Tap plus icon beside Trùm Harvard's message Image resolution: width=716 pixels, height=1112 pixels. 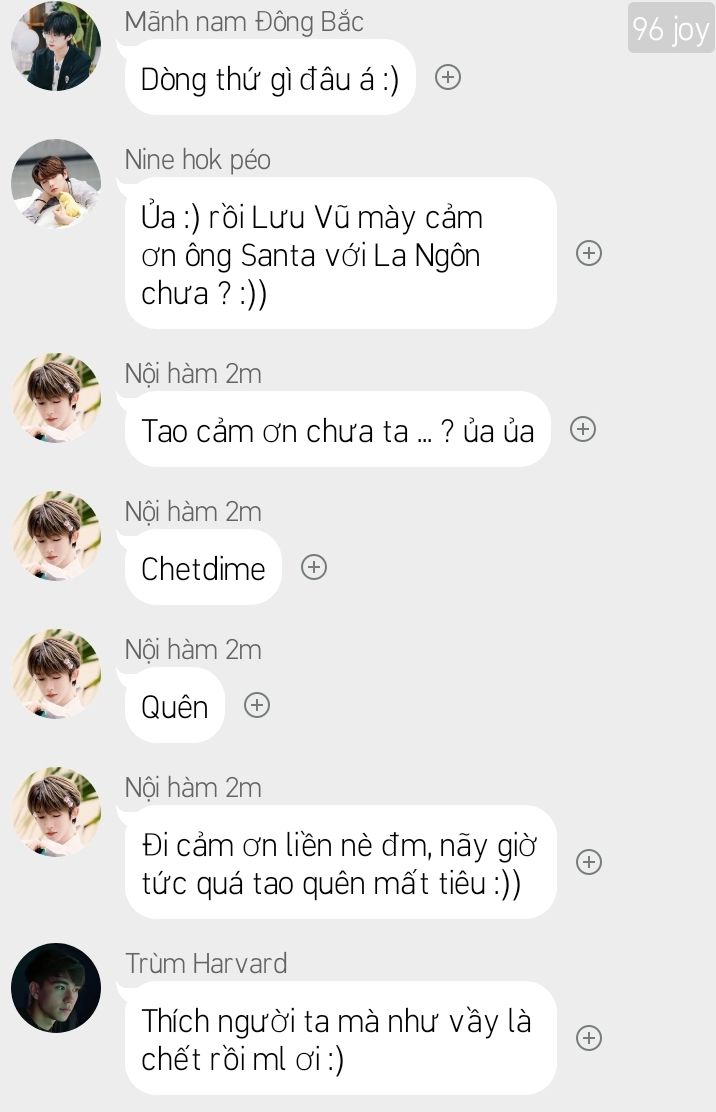coord(589,1038)
